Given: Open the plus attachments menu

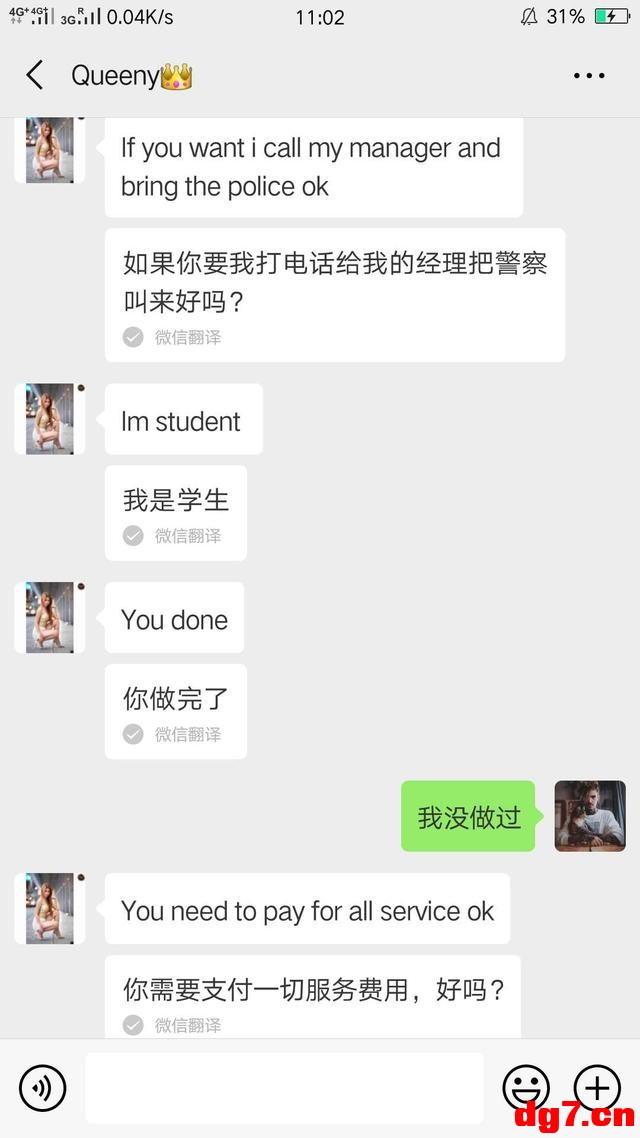Looking at the screenshot, I should pyautogui.click(x=597, y=1088).
